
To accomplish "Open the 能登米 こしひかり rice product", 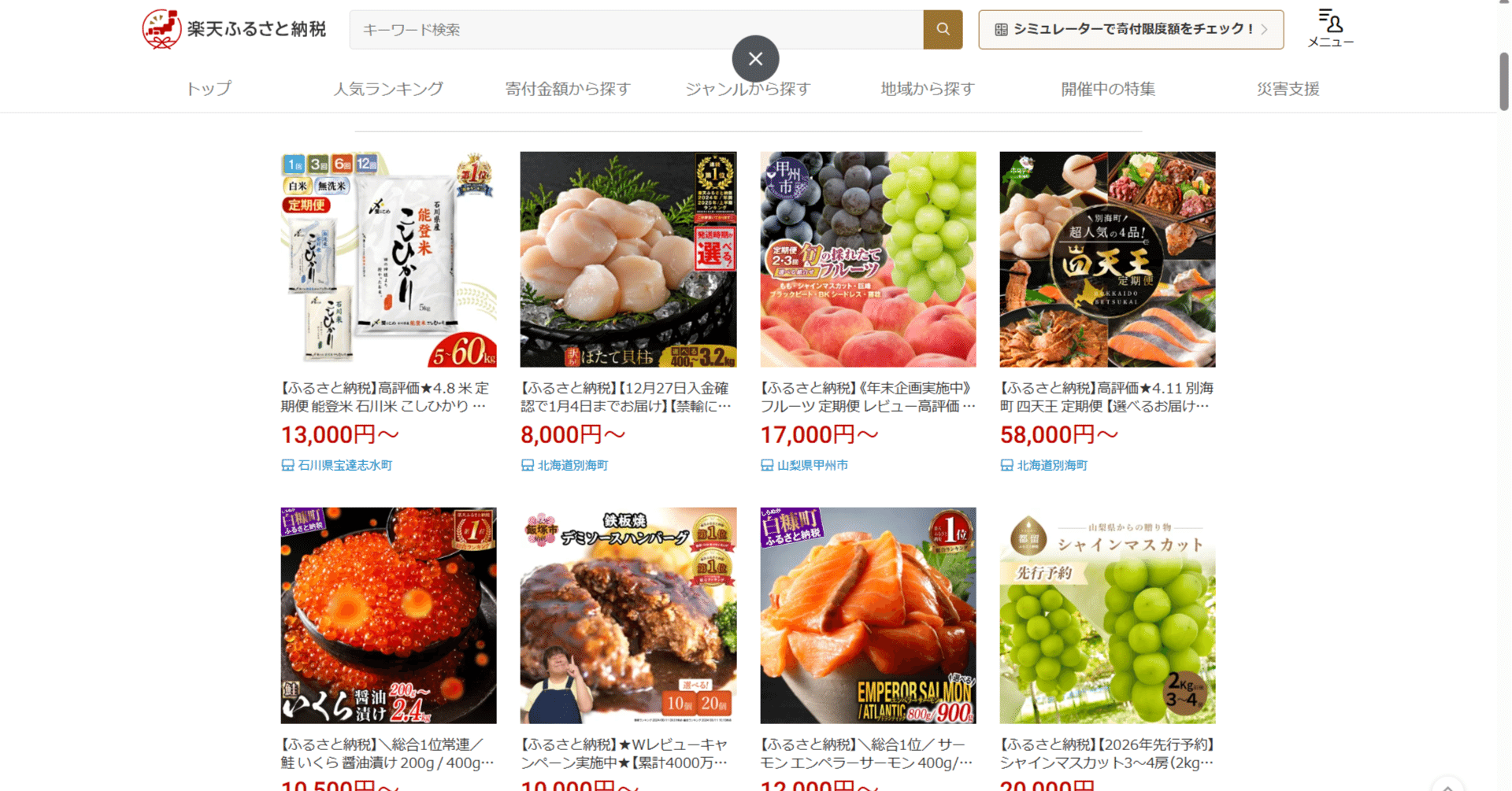I will point(388,260).
